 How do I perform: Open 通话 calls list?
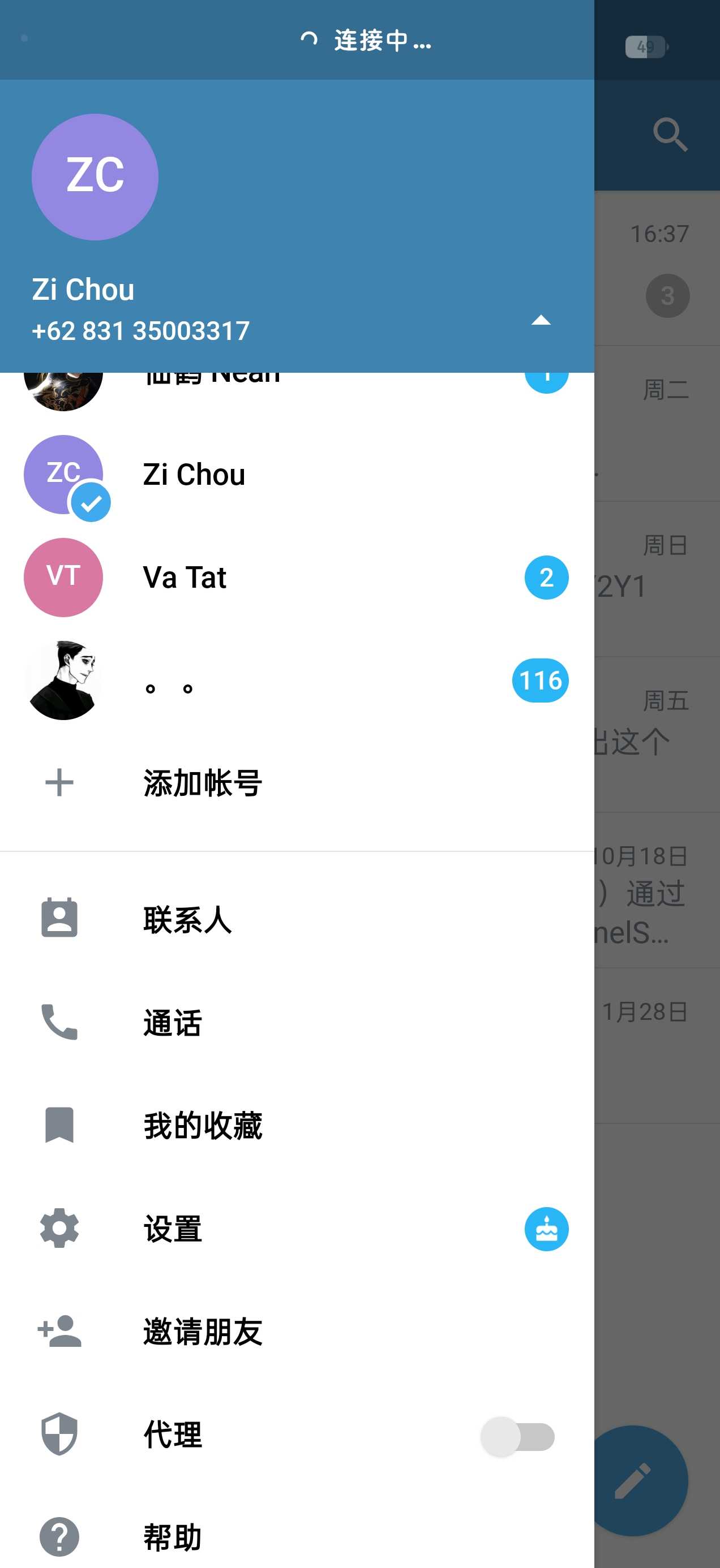click(297, 1022)
